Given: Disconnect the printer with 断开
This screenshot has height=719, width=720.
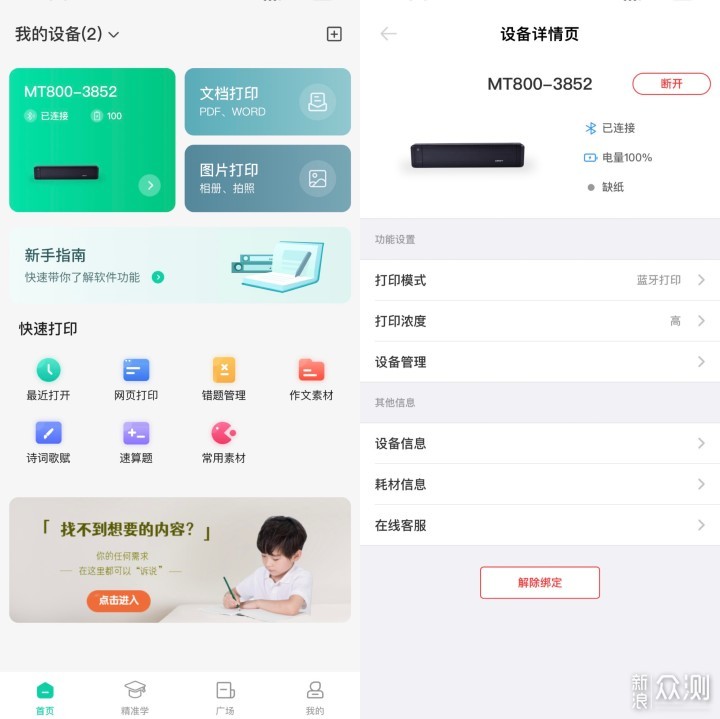Looking at the screenshot, I should click(x=671, y=84).
